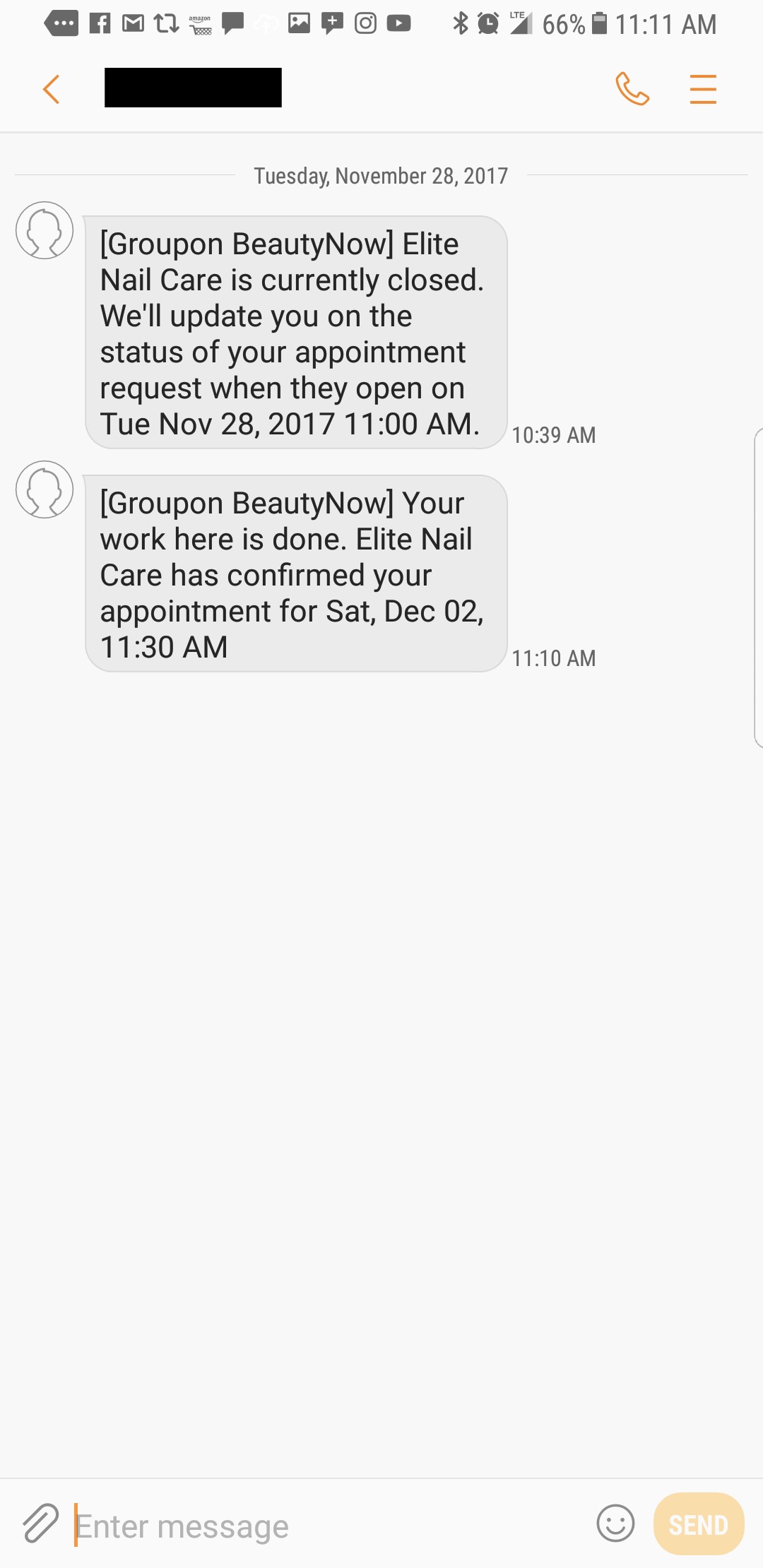Viewport: 763px width, 1568px height.
Task: Tap the SEND button
Action: click(698, 1524)
